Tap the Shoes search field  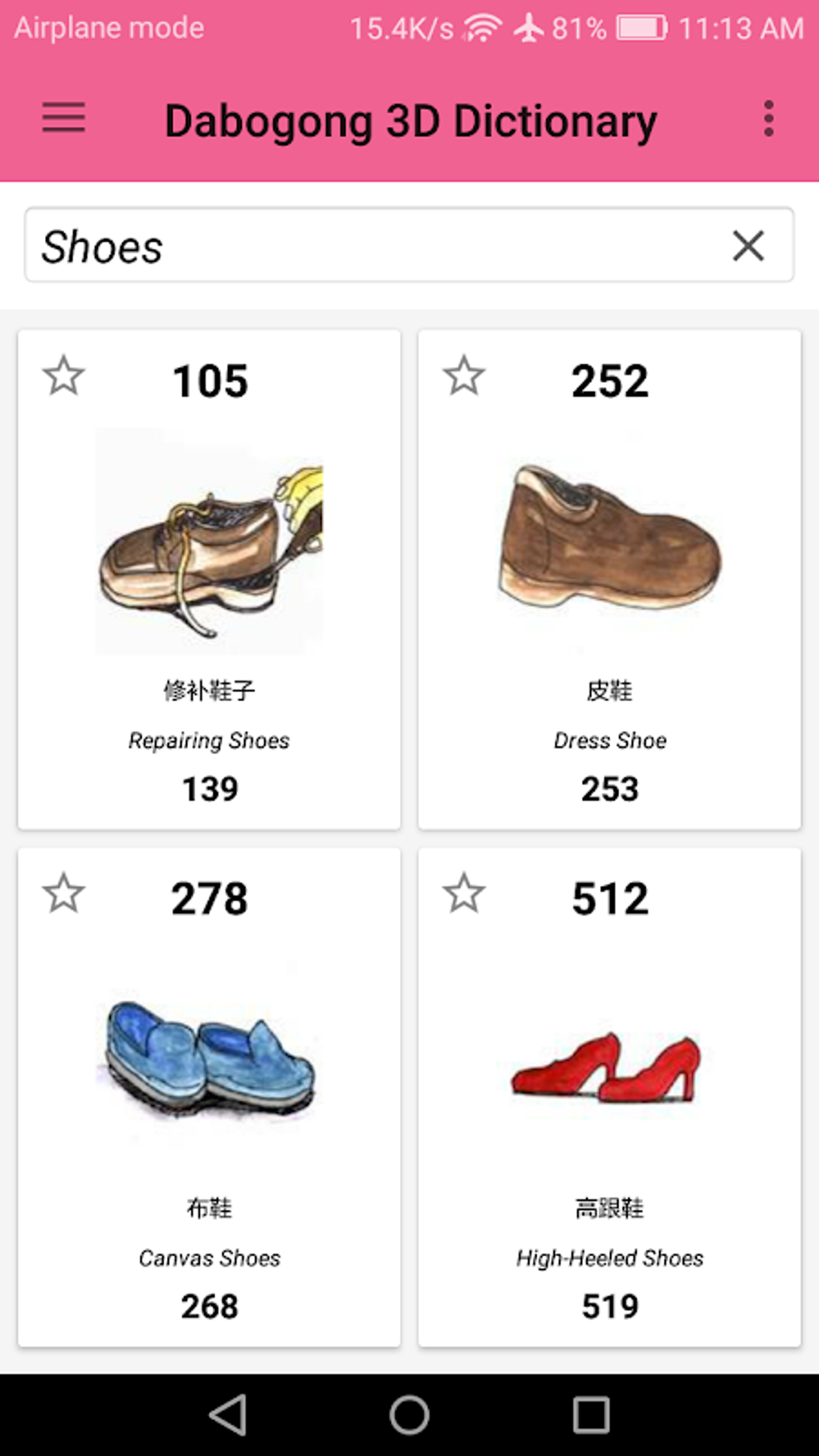click(x=369, y=246)
